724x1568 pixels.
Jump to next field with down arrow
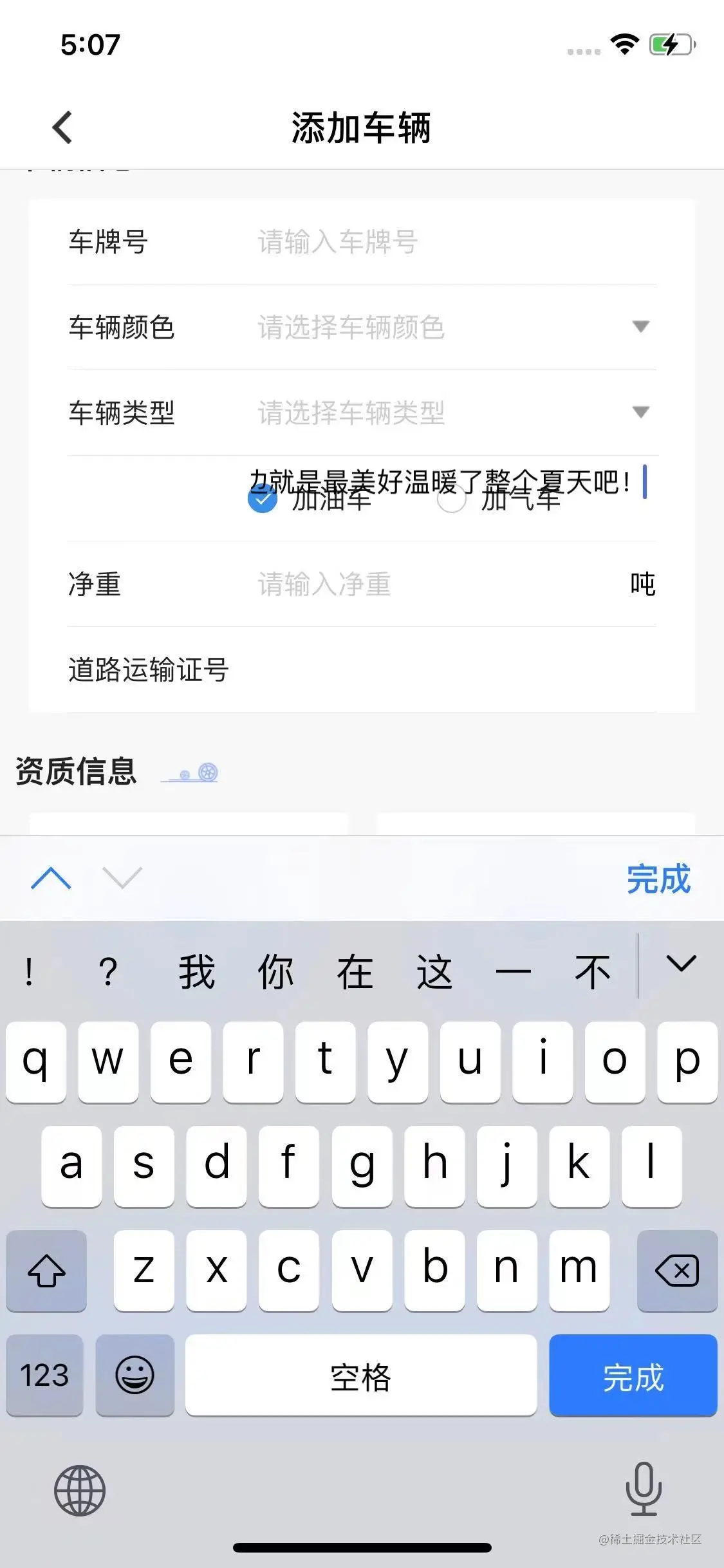[122, 878]
